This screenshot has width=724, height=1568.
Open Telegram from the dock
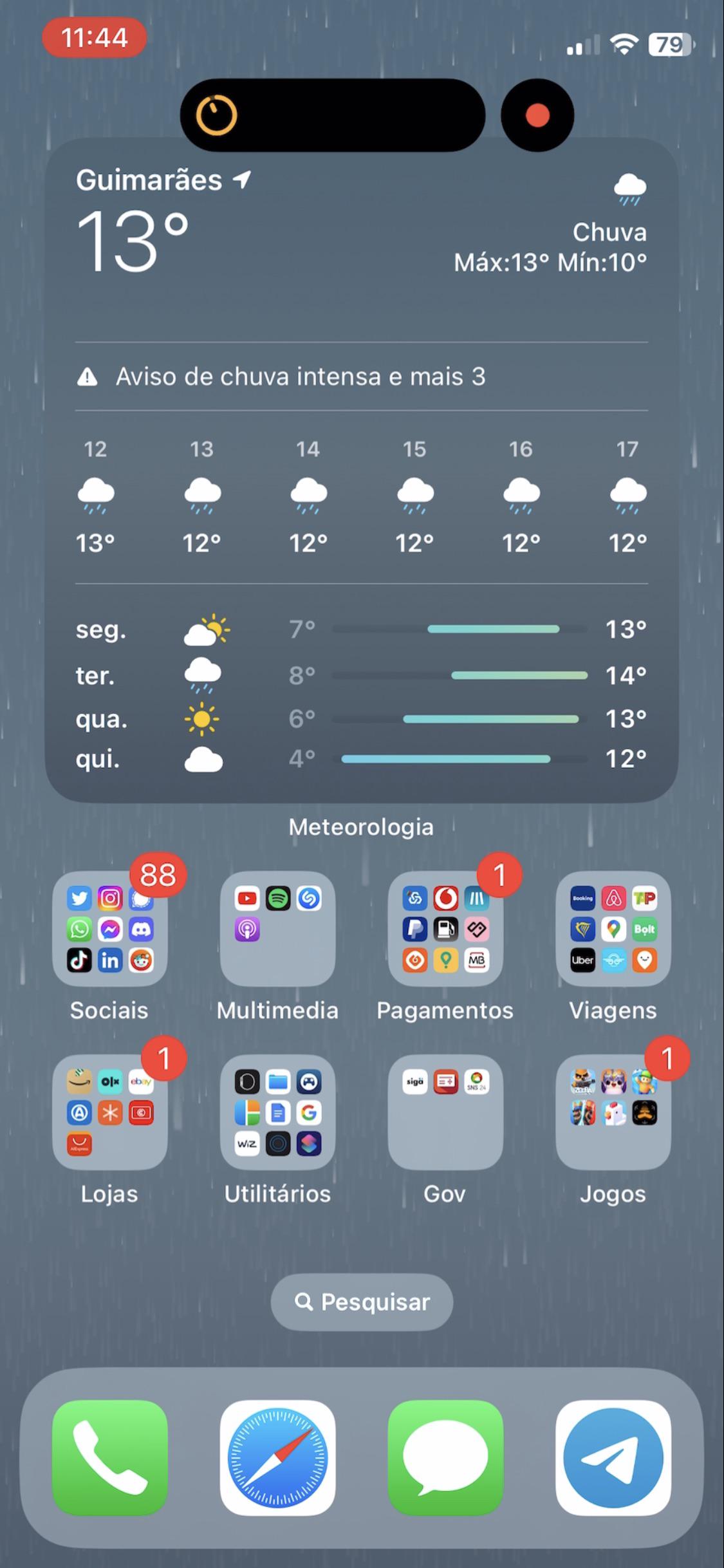pos(613,1457)
